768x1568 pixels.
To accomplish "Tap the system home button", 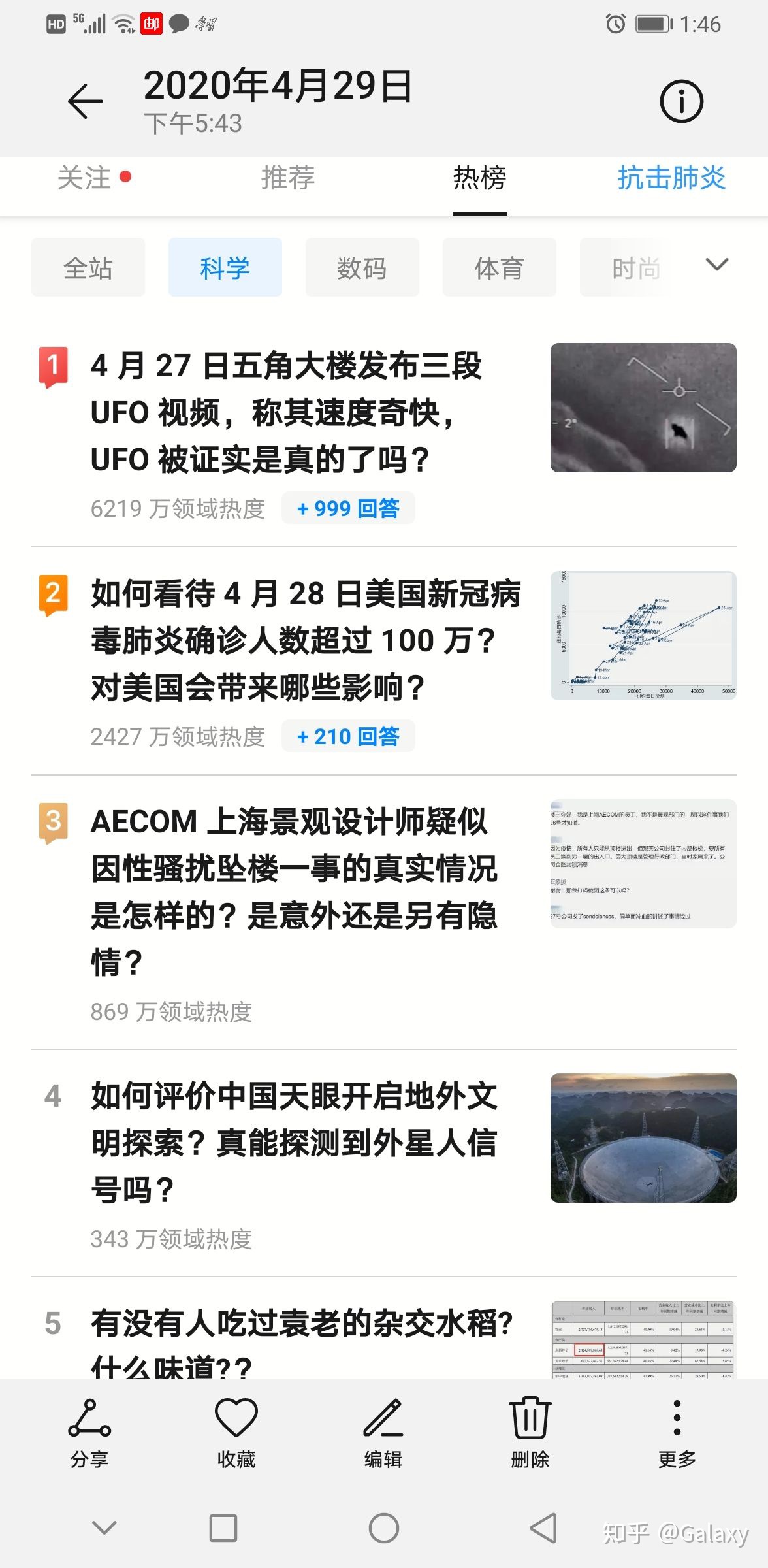I will [x=384, y=1528].
